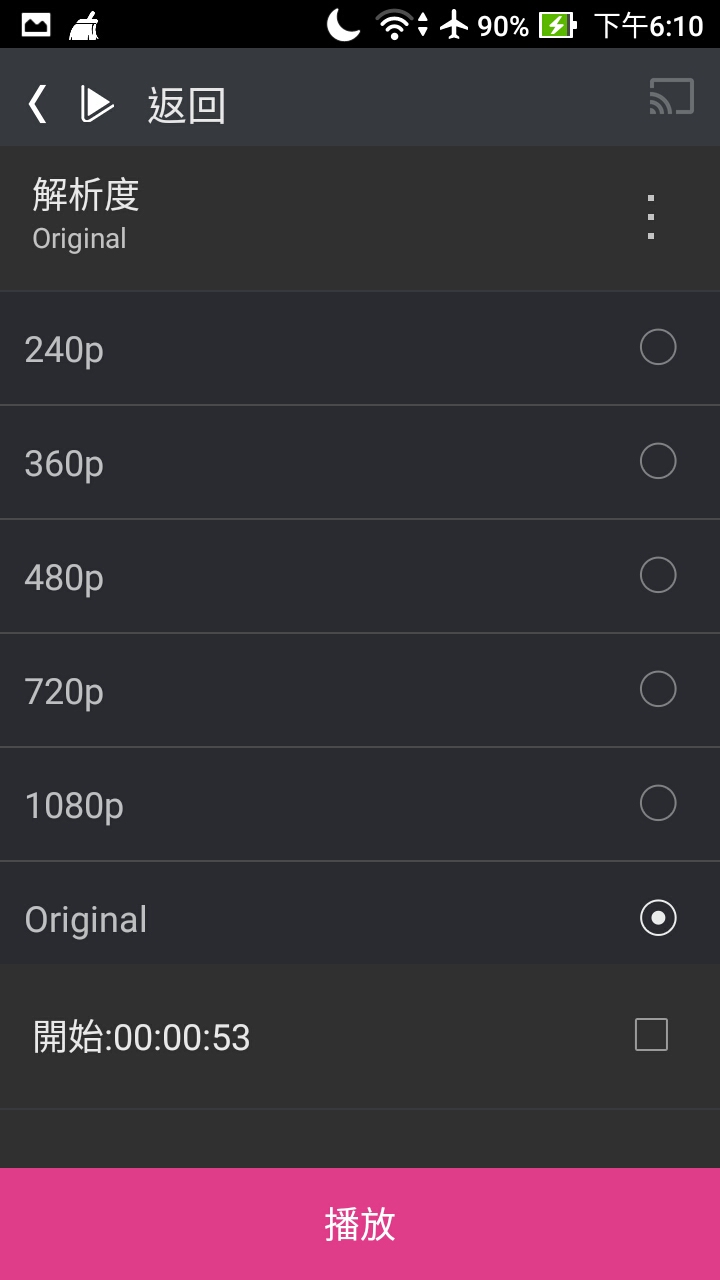Open the 解析度 overflow menu

(651, 217)
